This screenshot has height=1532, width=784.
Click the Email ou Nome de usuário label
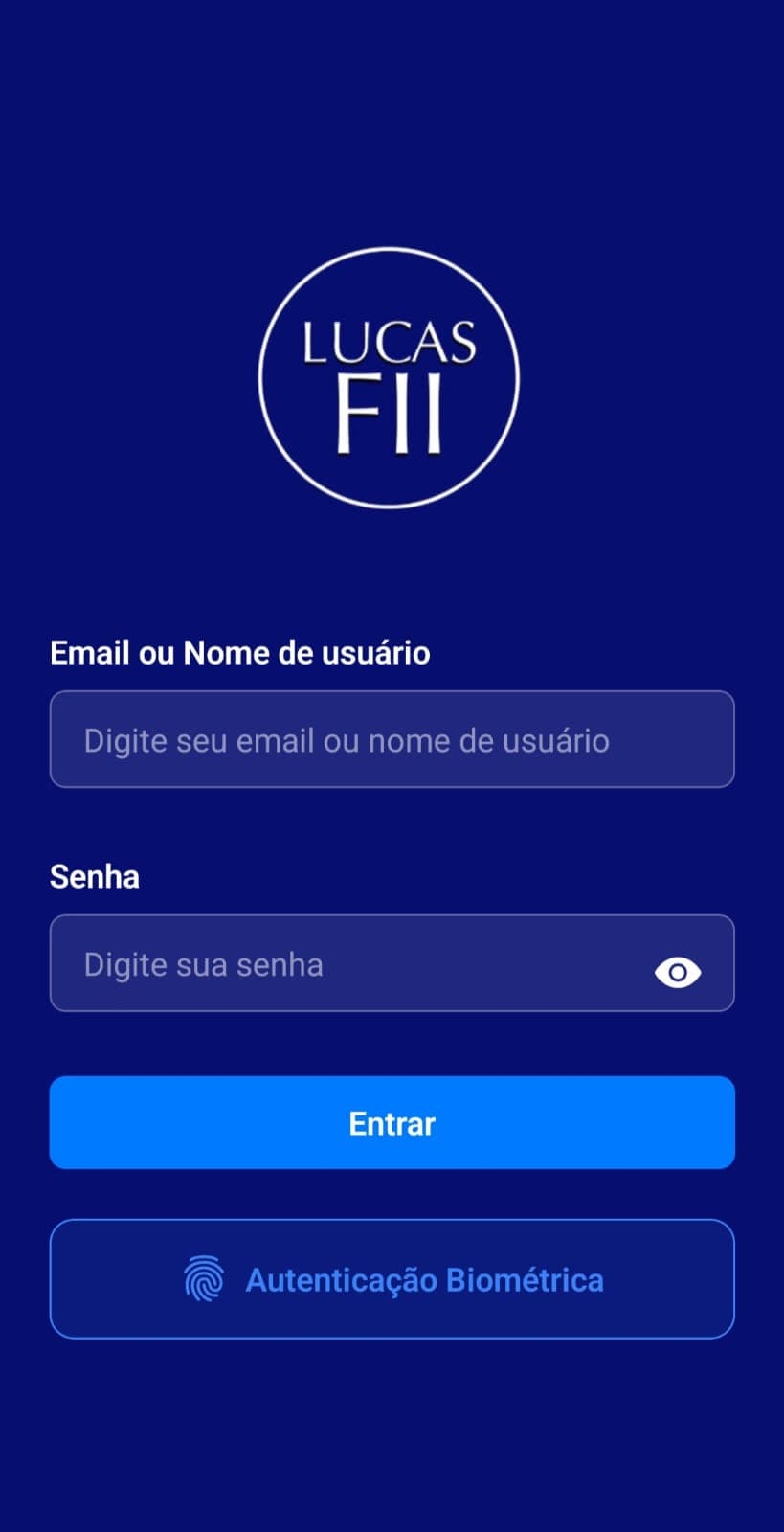[x=239, y=652]
